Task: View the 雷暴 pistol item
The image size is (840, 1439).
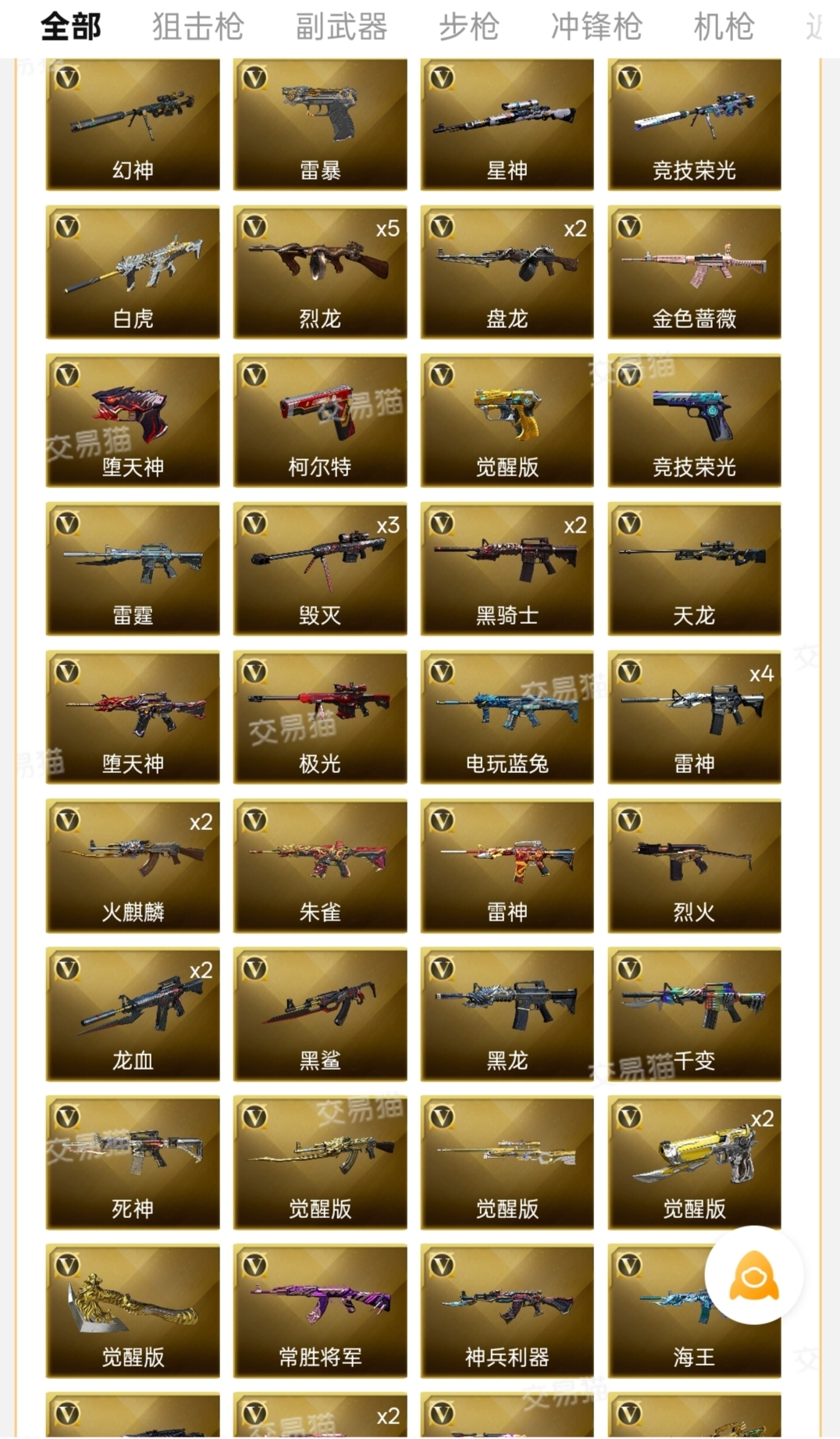Action: click(320, 125)
